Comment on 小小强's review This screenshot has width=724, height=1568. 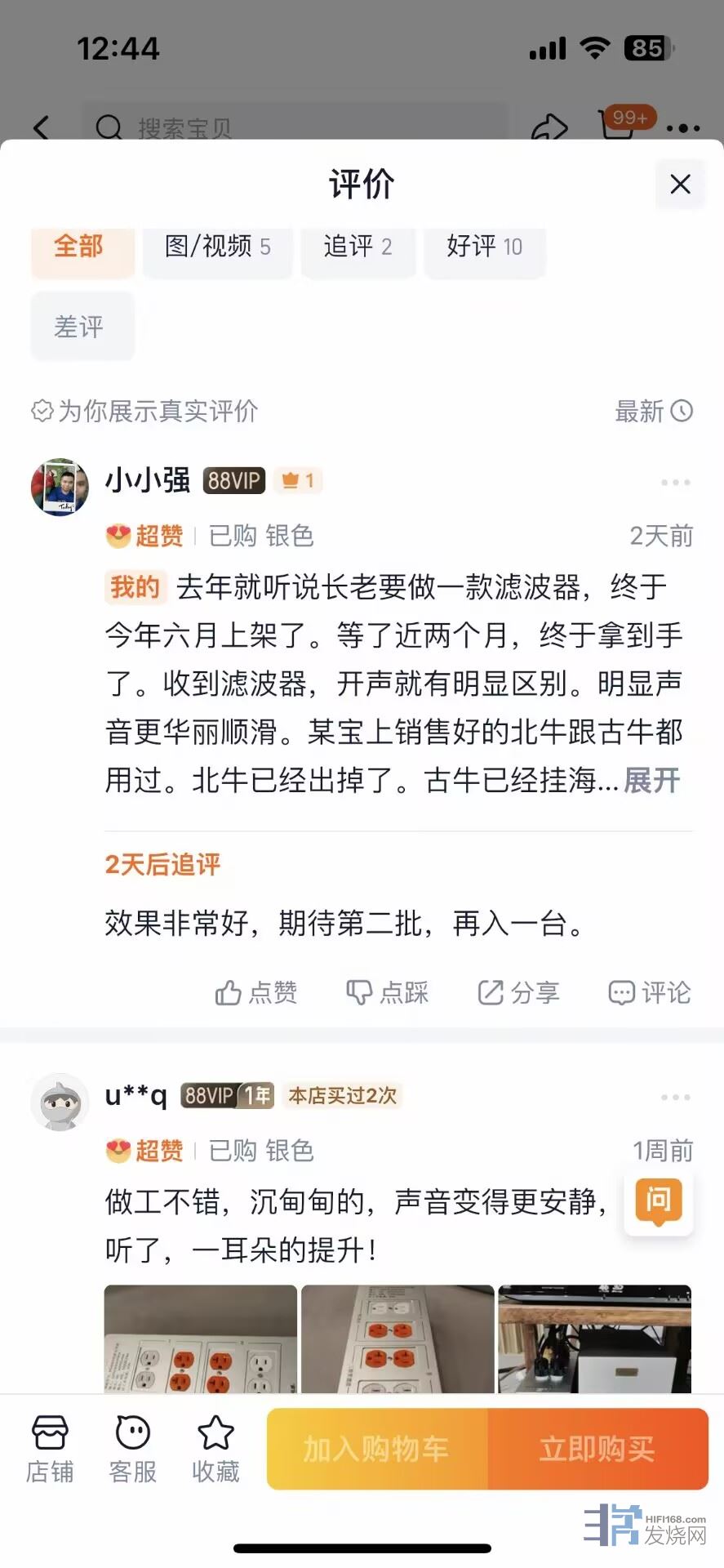650,993
